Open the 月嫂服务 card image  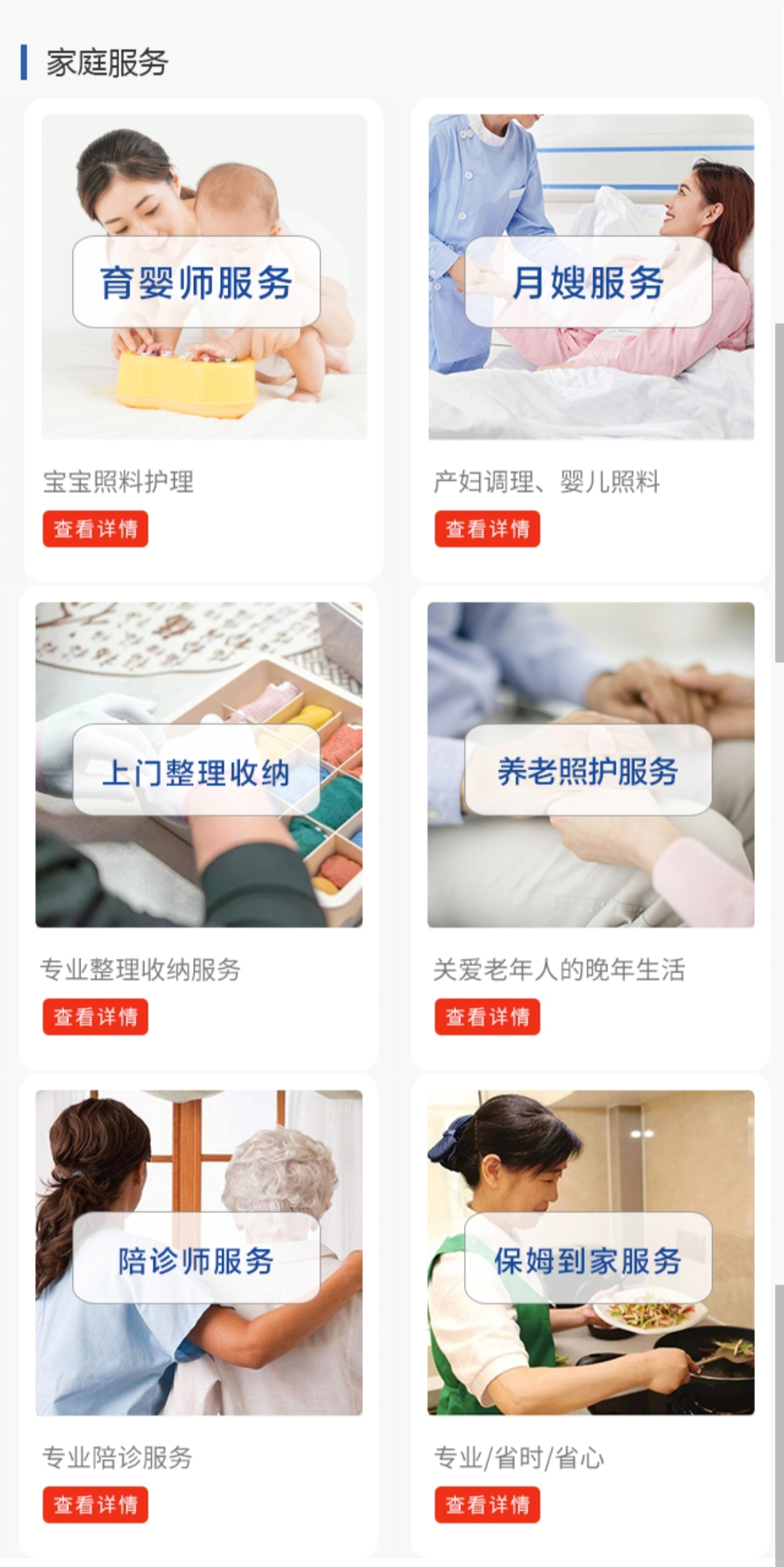pos(591,277)
